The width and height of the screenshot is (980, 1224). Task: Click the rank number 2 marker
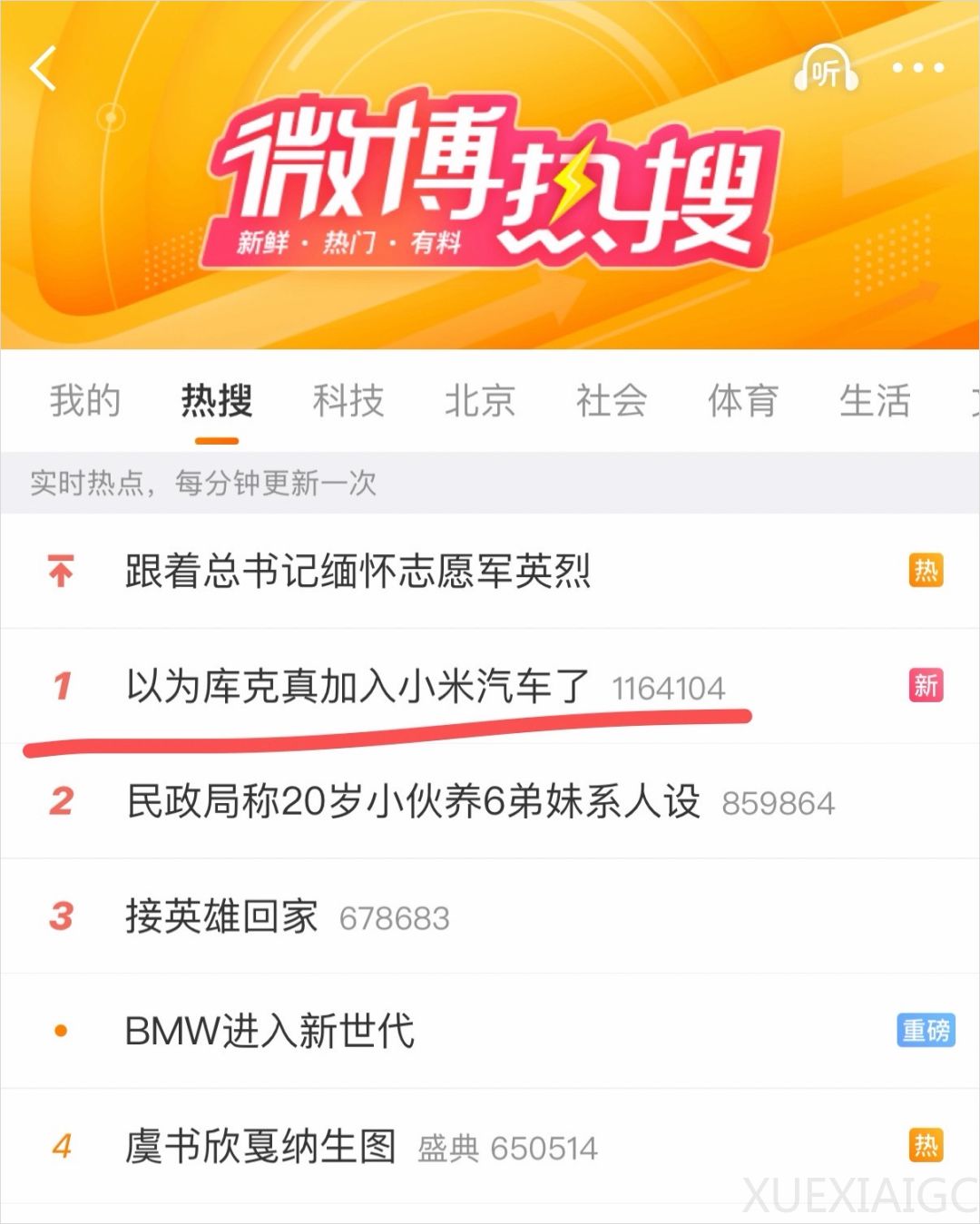[x=61, y=802]
